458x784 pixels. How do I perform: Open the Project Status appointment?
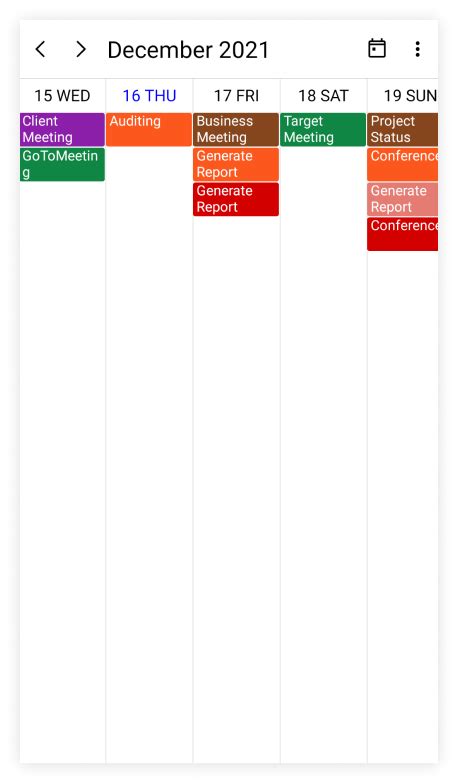[402, 129]
